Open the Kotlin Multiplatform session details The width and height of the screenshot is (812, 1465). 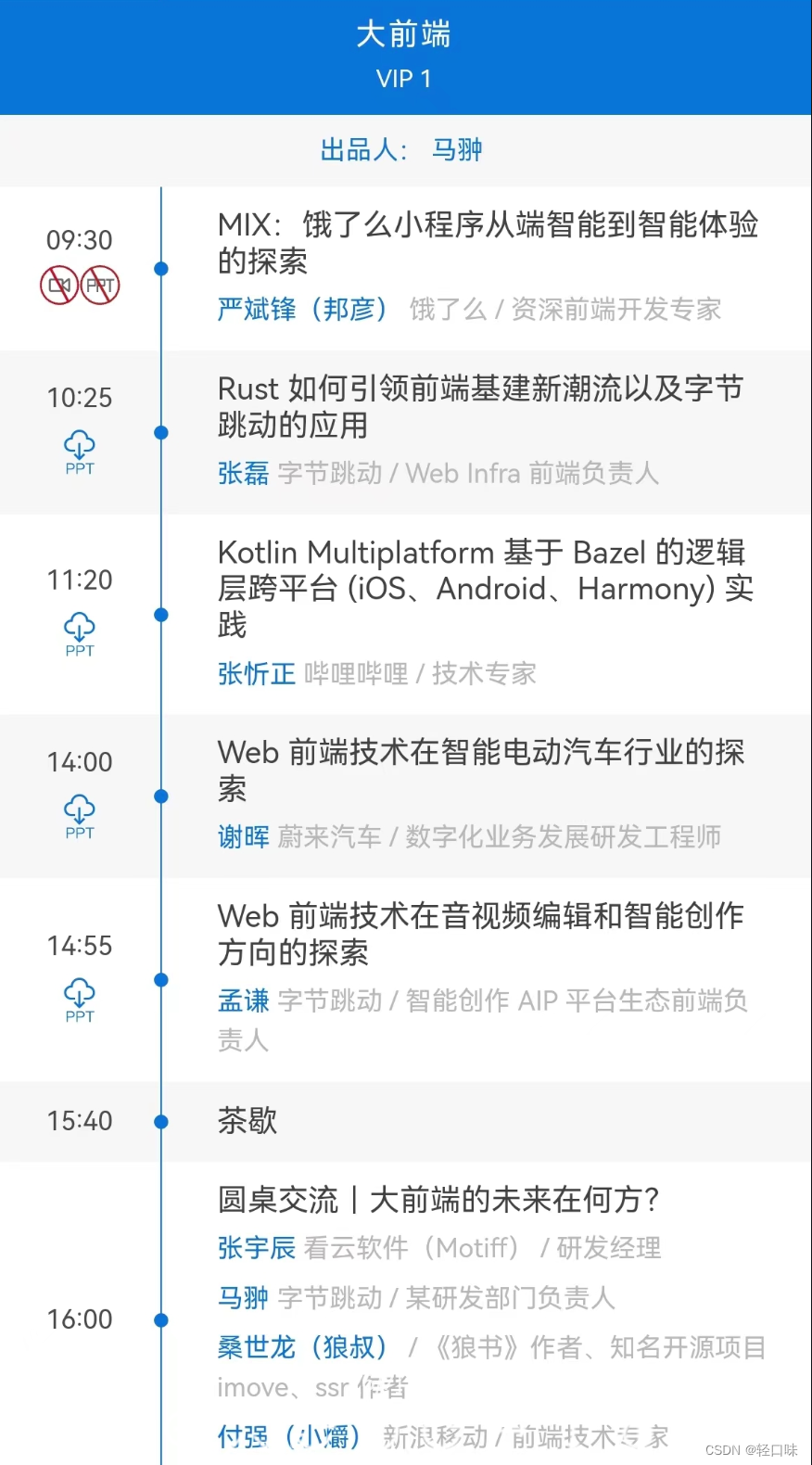tap(485, 588)
